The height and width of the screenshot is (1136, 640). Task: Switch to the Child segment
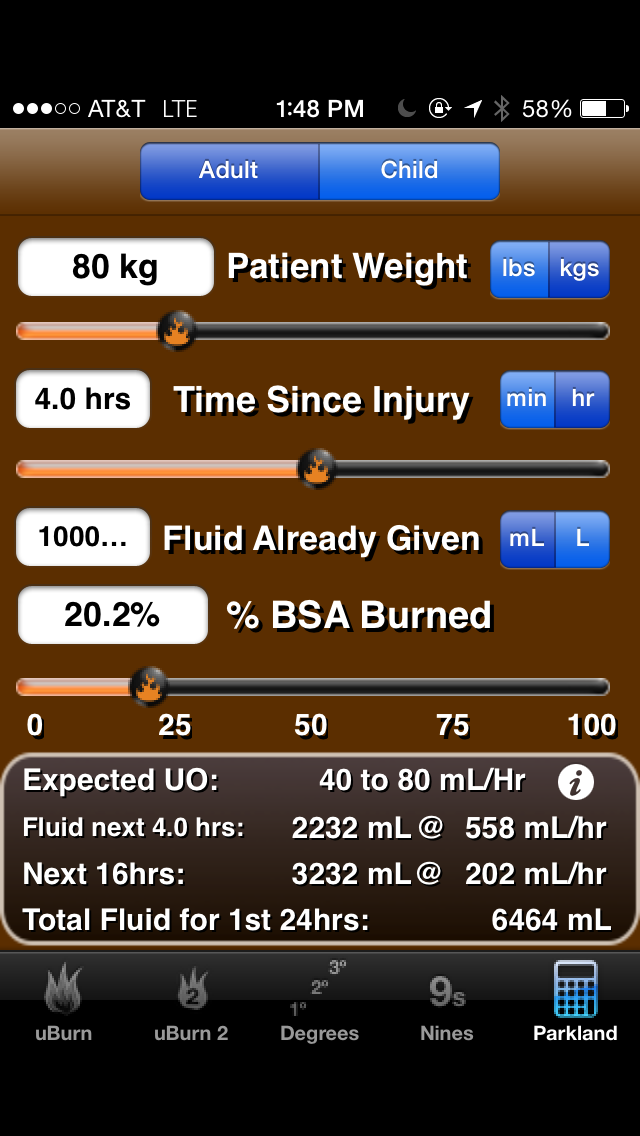[409, 171]
